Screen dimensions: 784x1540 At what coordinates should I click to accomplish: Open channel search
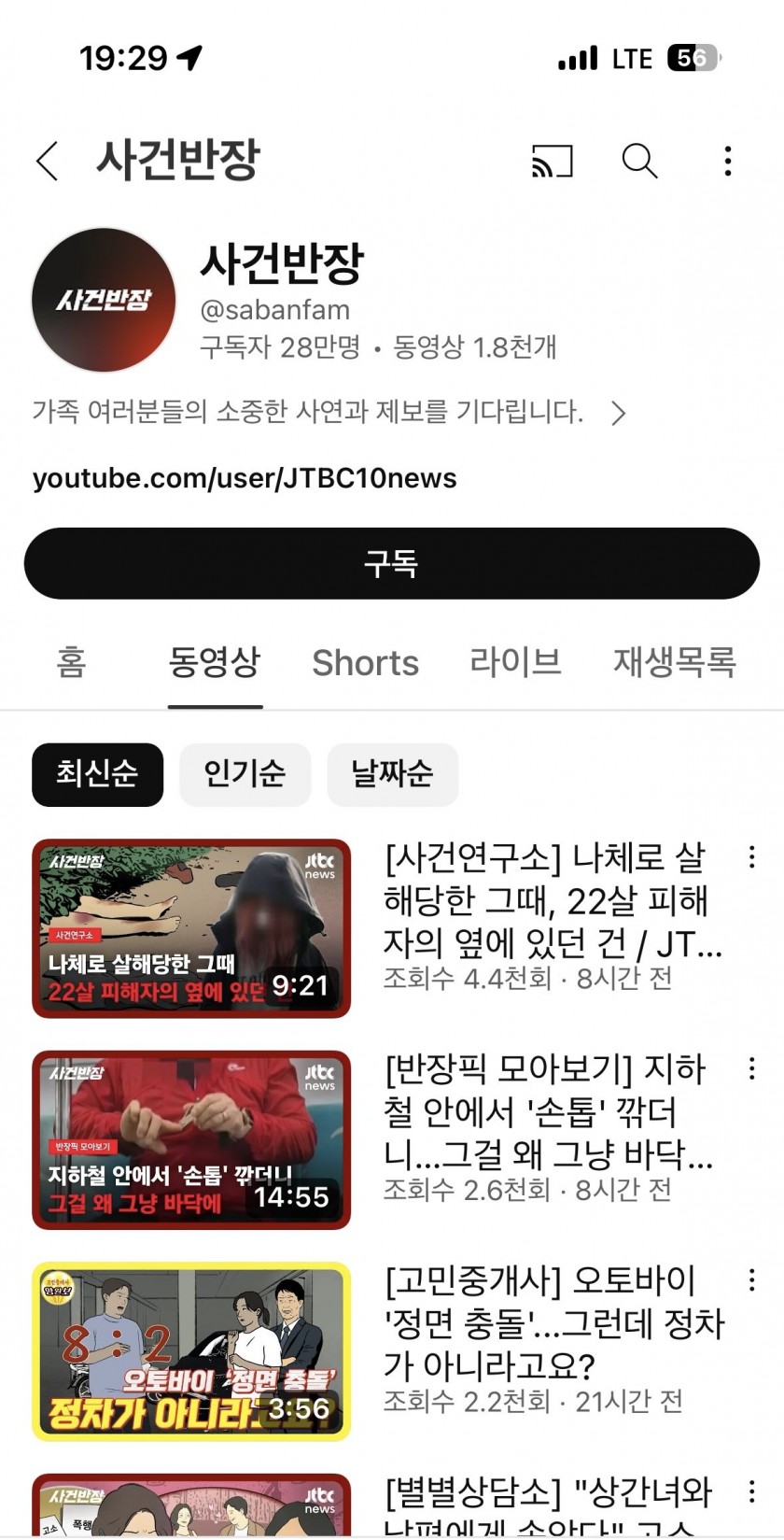coord(639,161)
